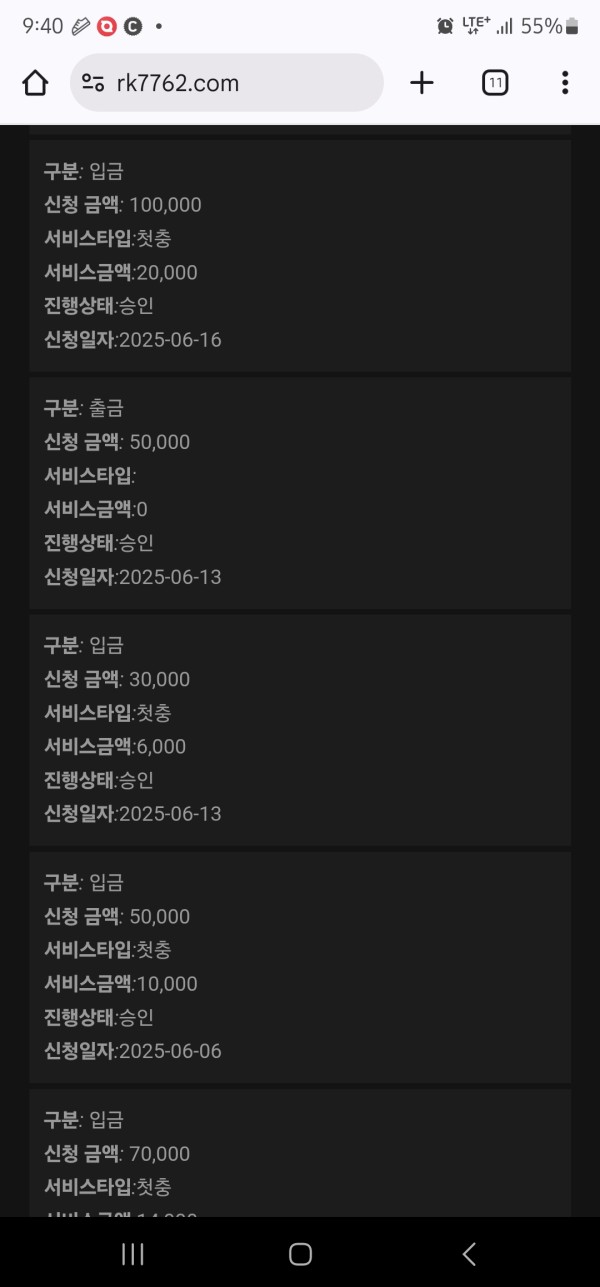Screen dimensions: 600x1287
Task: Open a new browser tab
Action: (422, 83)
